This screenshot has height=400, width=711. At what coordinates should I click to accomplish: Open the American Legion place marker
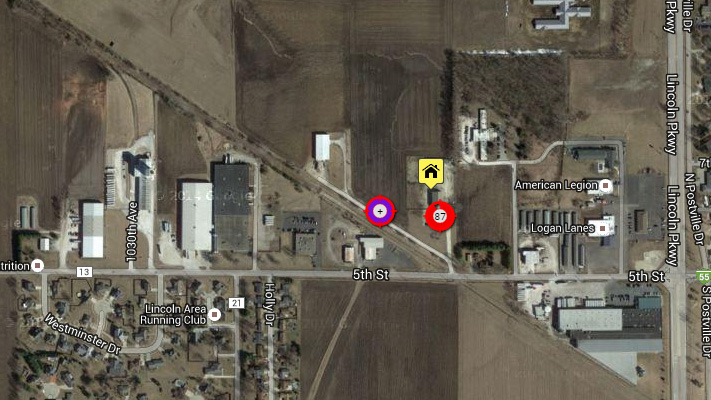pos(605,185)
